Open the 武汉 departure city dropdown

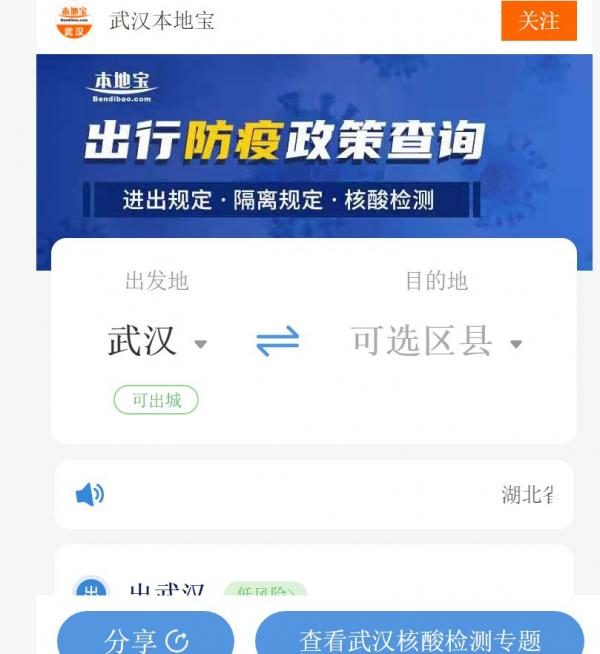157,342
